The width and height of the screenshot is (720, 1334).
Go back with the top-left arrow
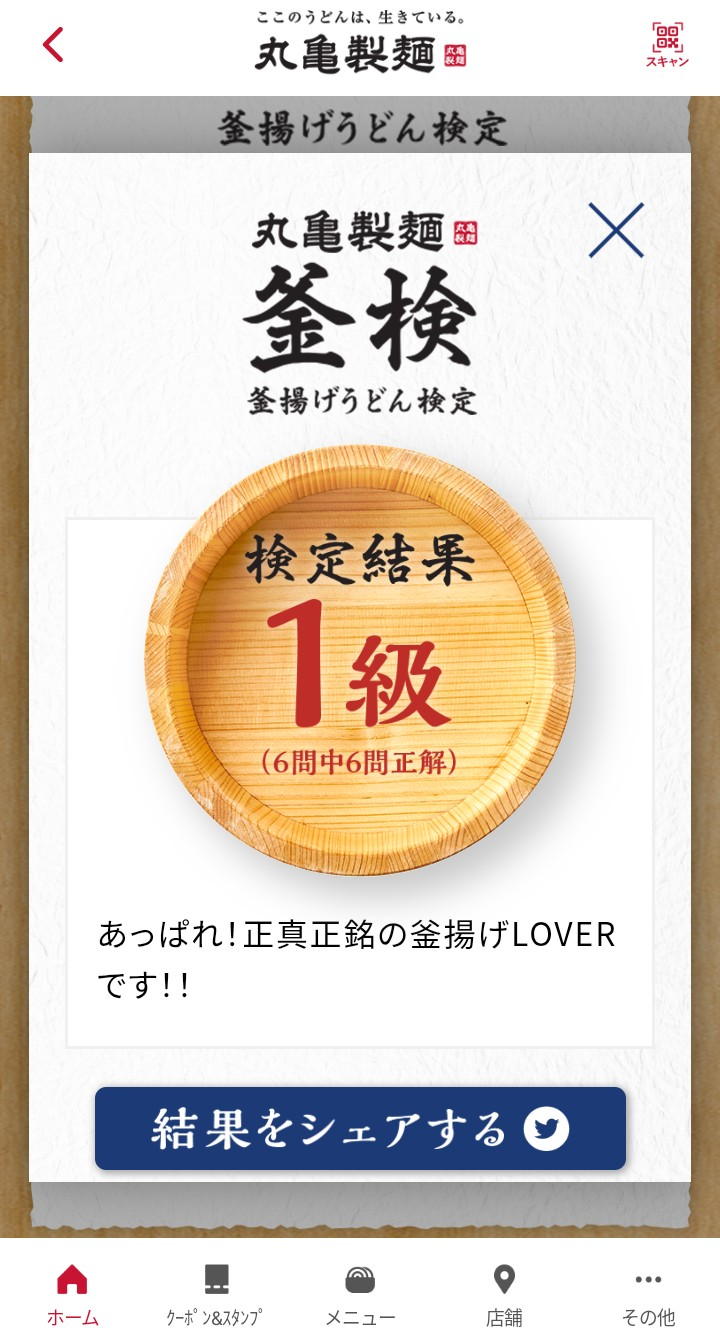point(53,45)
